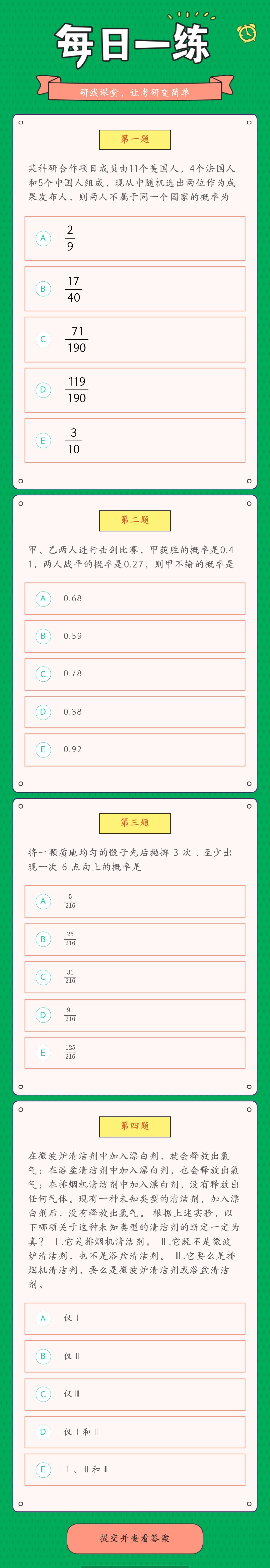270x1568 pixels.
Task: Select answer A (2/9) for 第一题
Action: pos(135,239)
